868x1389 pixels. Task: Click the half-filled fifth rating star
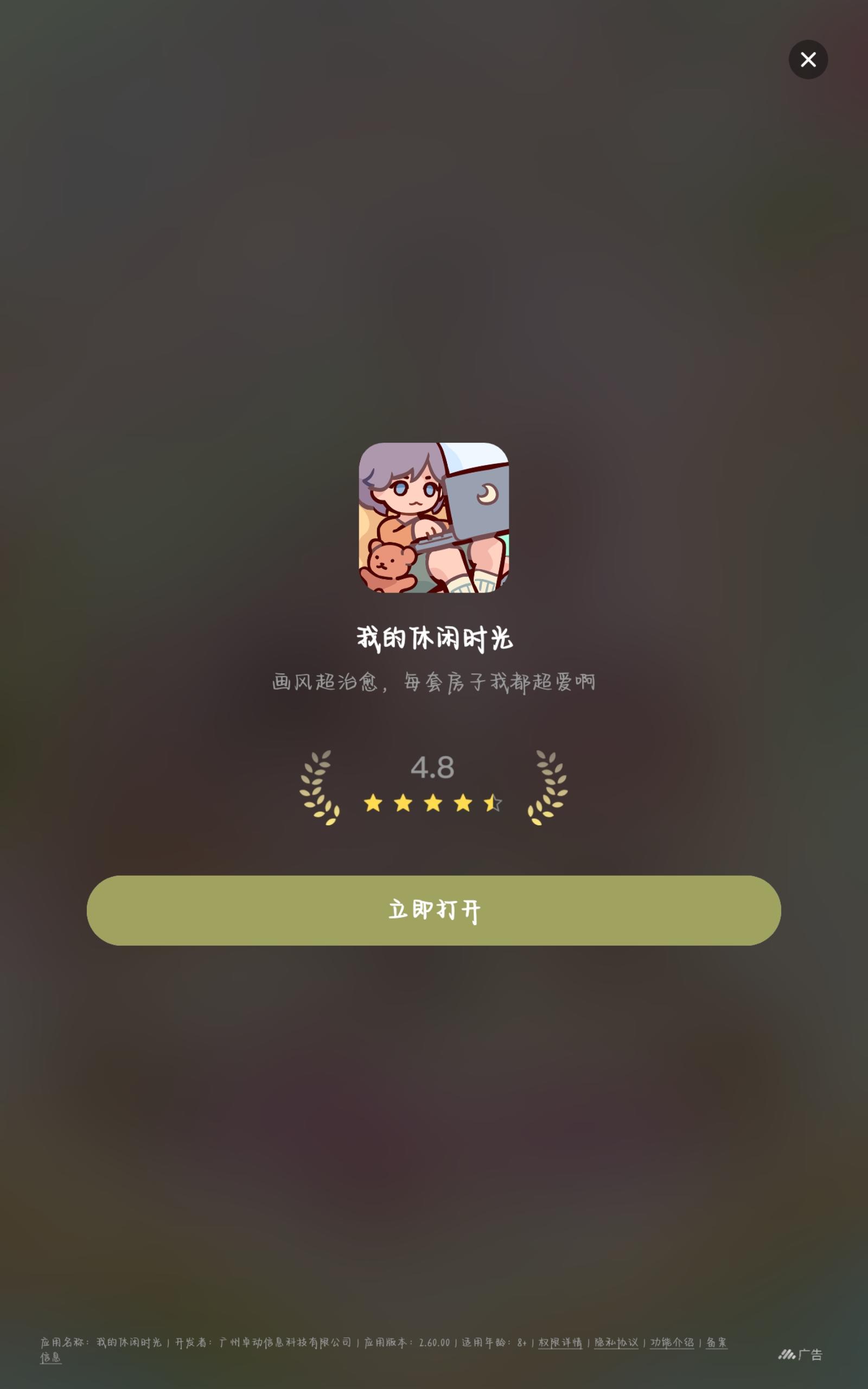pos(493,804)
